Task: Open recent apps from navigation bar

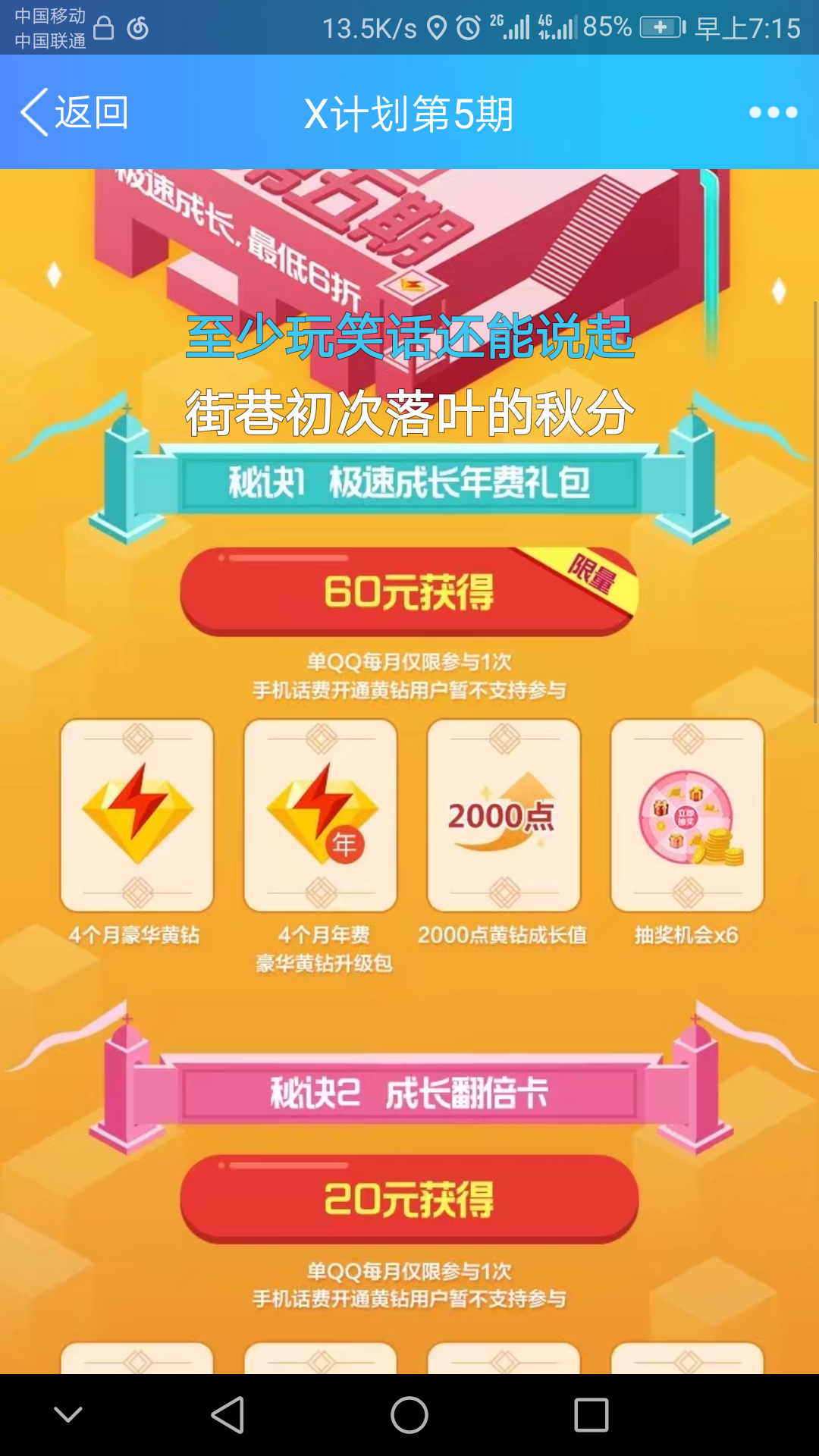Action: [x=591, y=1415]
